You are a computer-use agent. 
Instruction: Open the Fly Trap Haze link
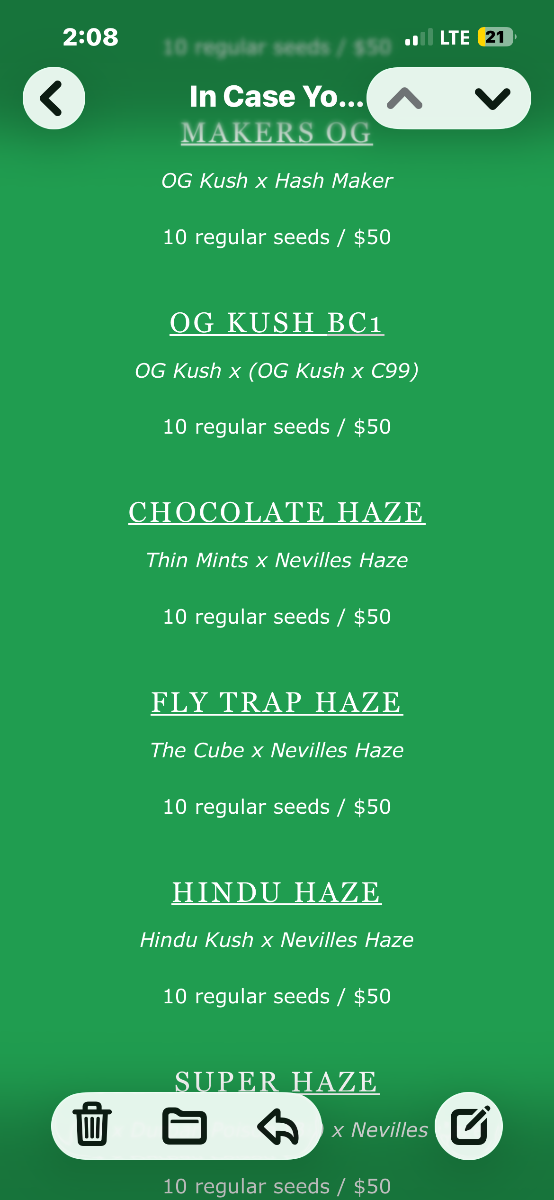click(277, 703)
